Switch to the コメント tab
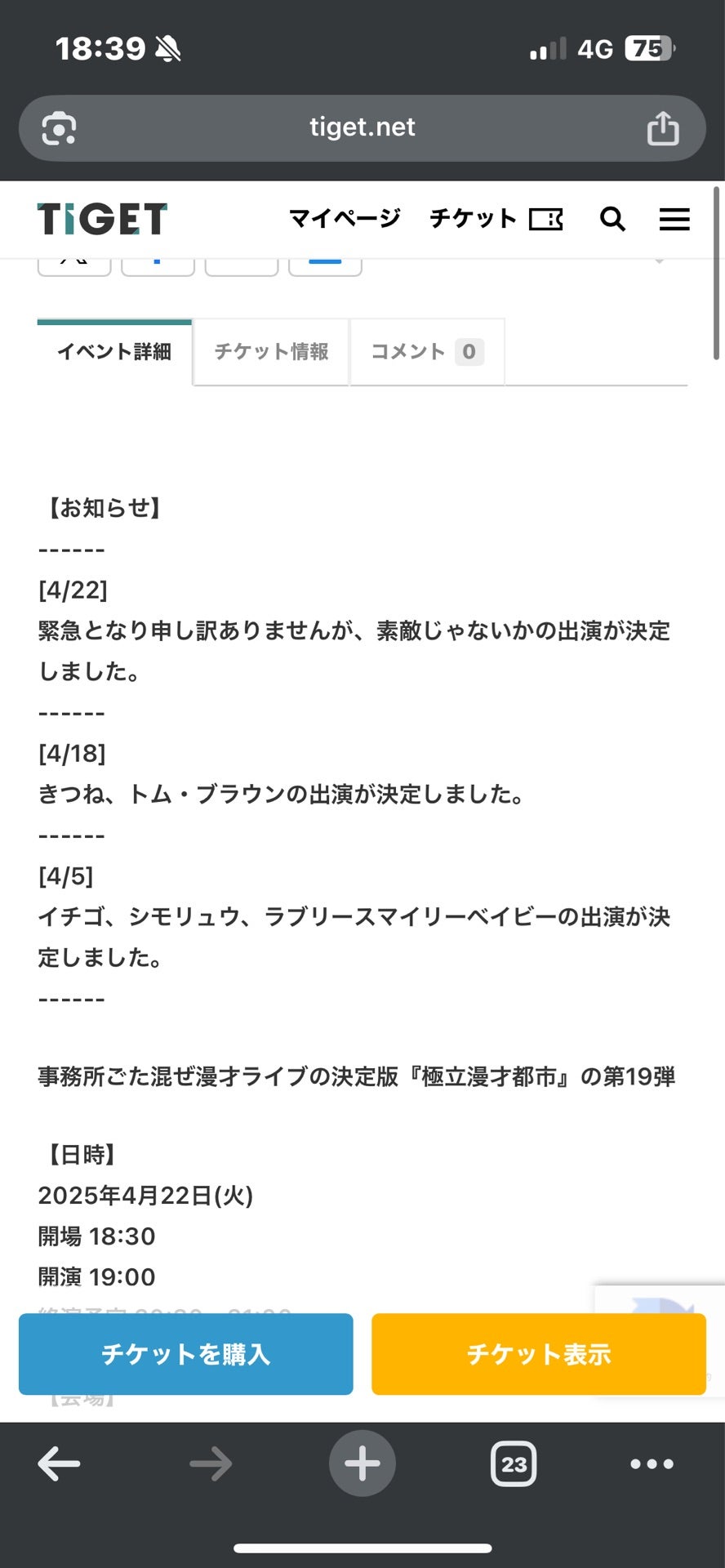 coord(426,352)
